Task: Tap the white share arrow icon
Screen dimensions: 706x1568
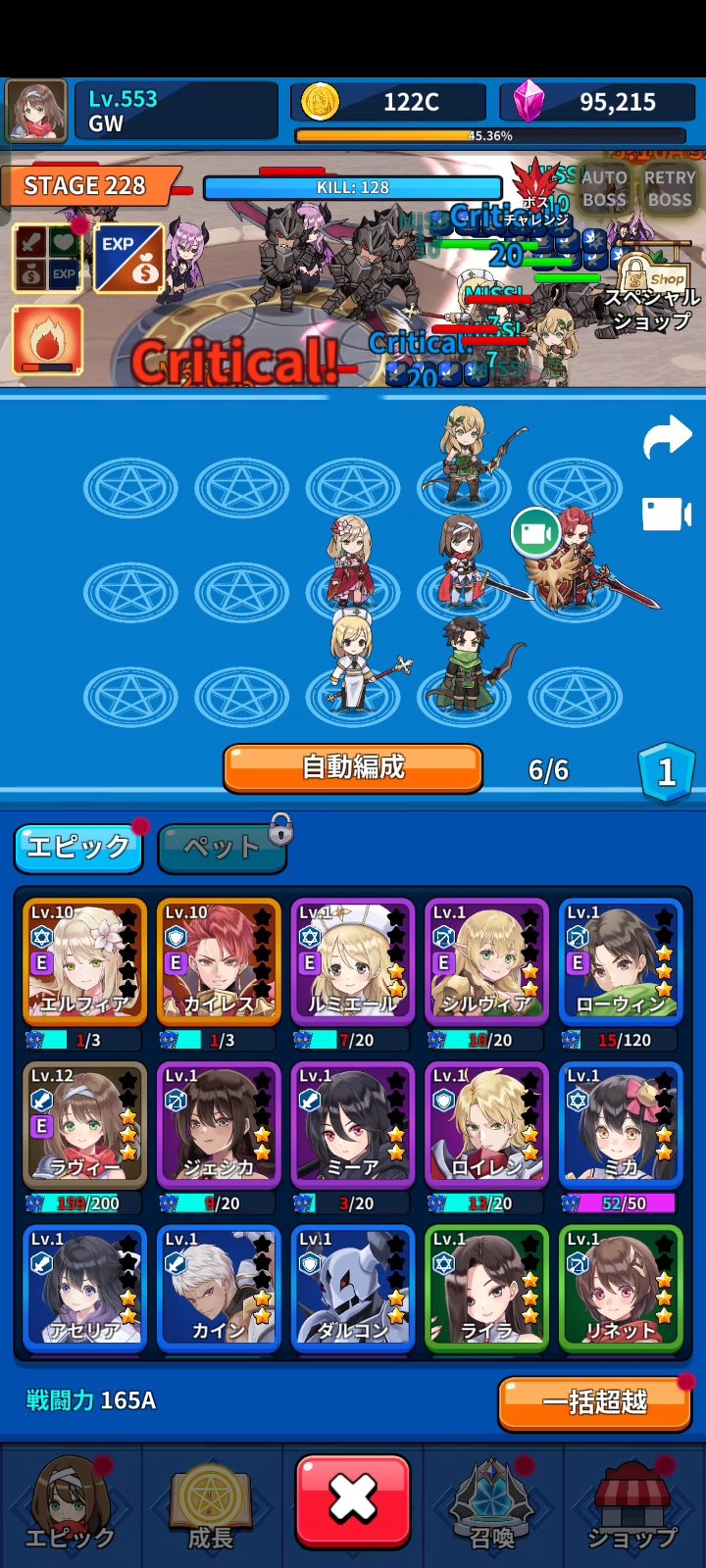Action: coord(667,437)
